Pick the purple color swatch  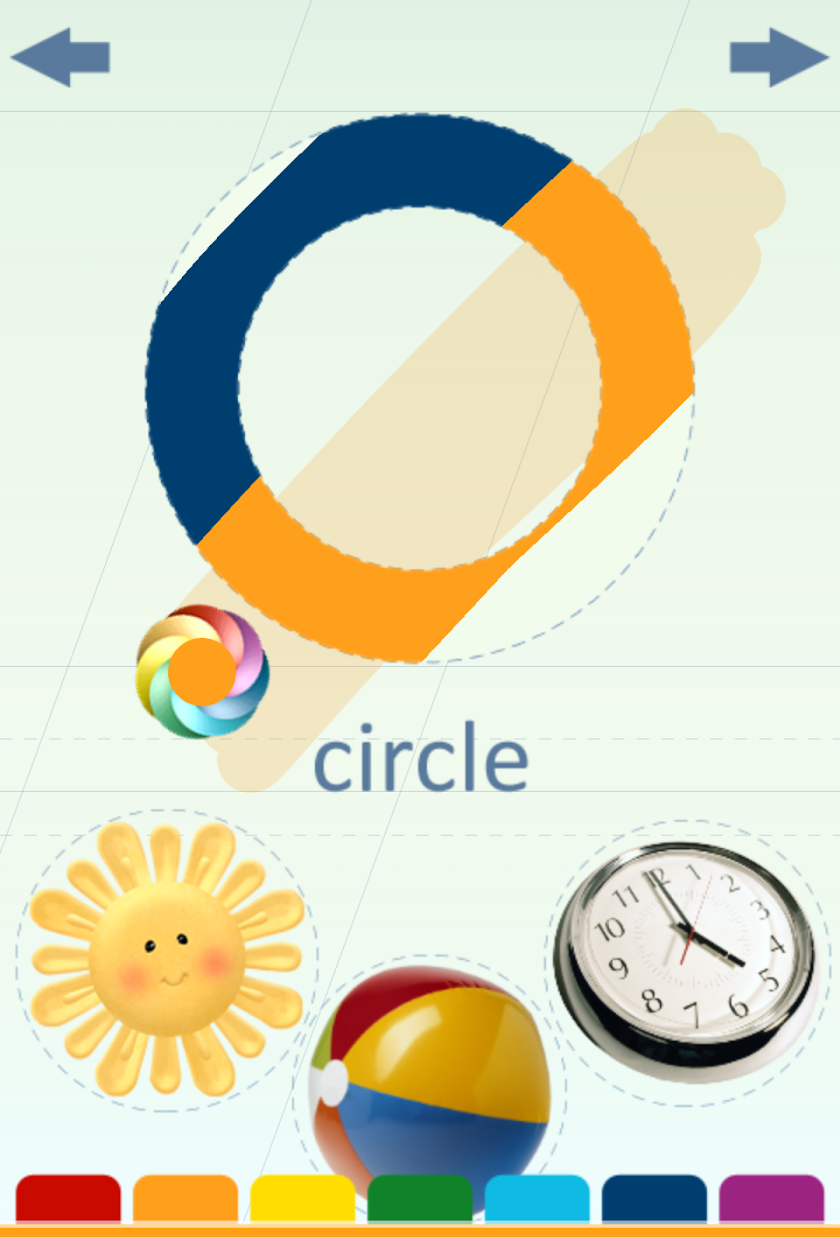point(771,1198)
